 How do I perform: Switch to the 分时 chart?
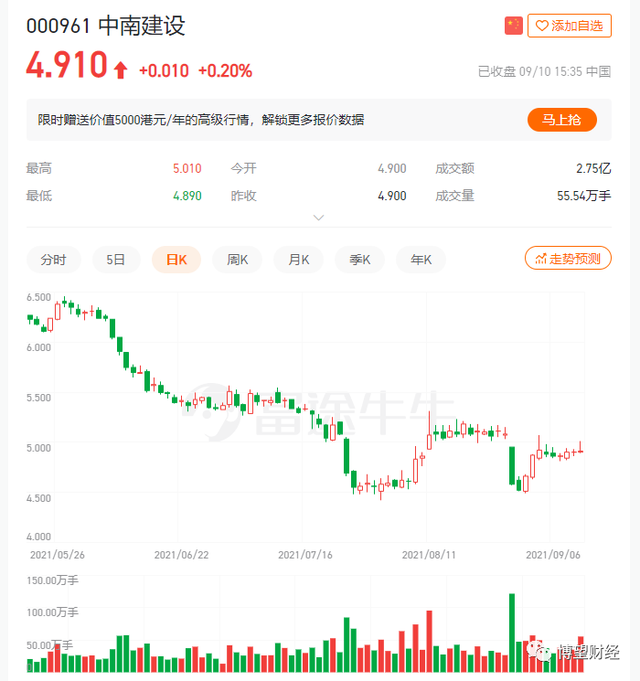[x=53, y=260]
